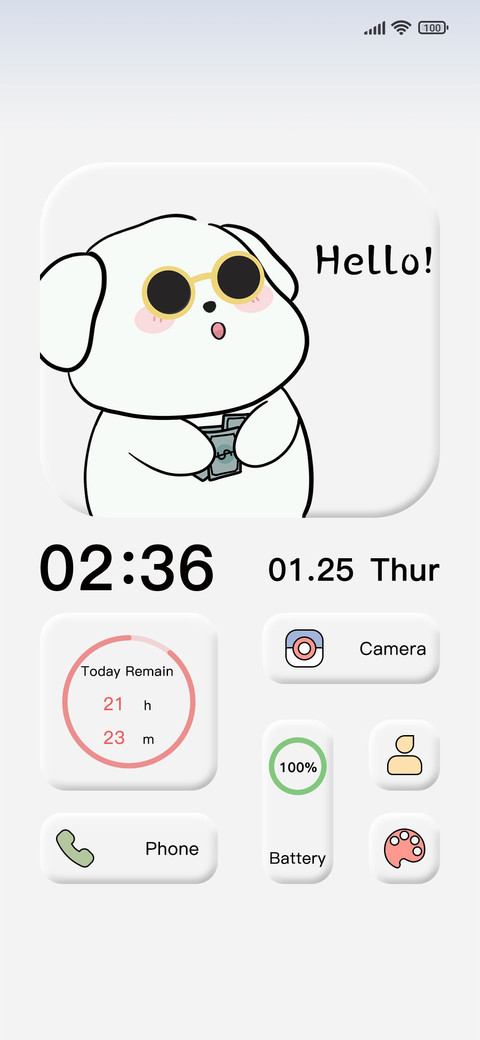The image size is (480, 1040).
Task: Open the contacts person icon tile
Action: point(404,755)
